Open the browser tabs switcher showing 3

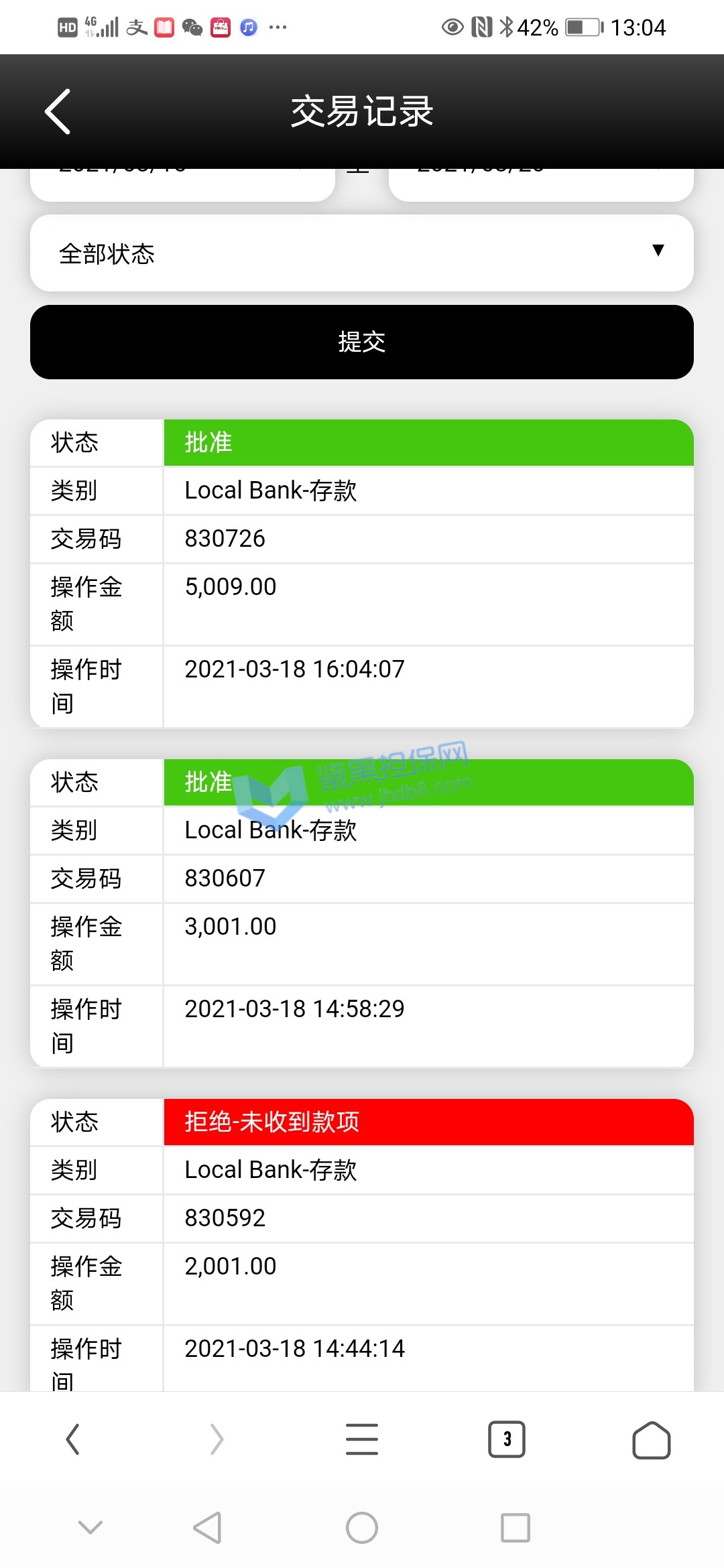(507, 1439)
